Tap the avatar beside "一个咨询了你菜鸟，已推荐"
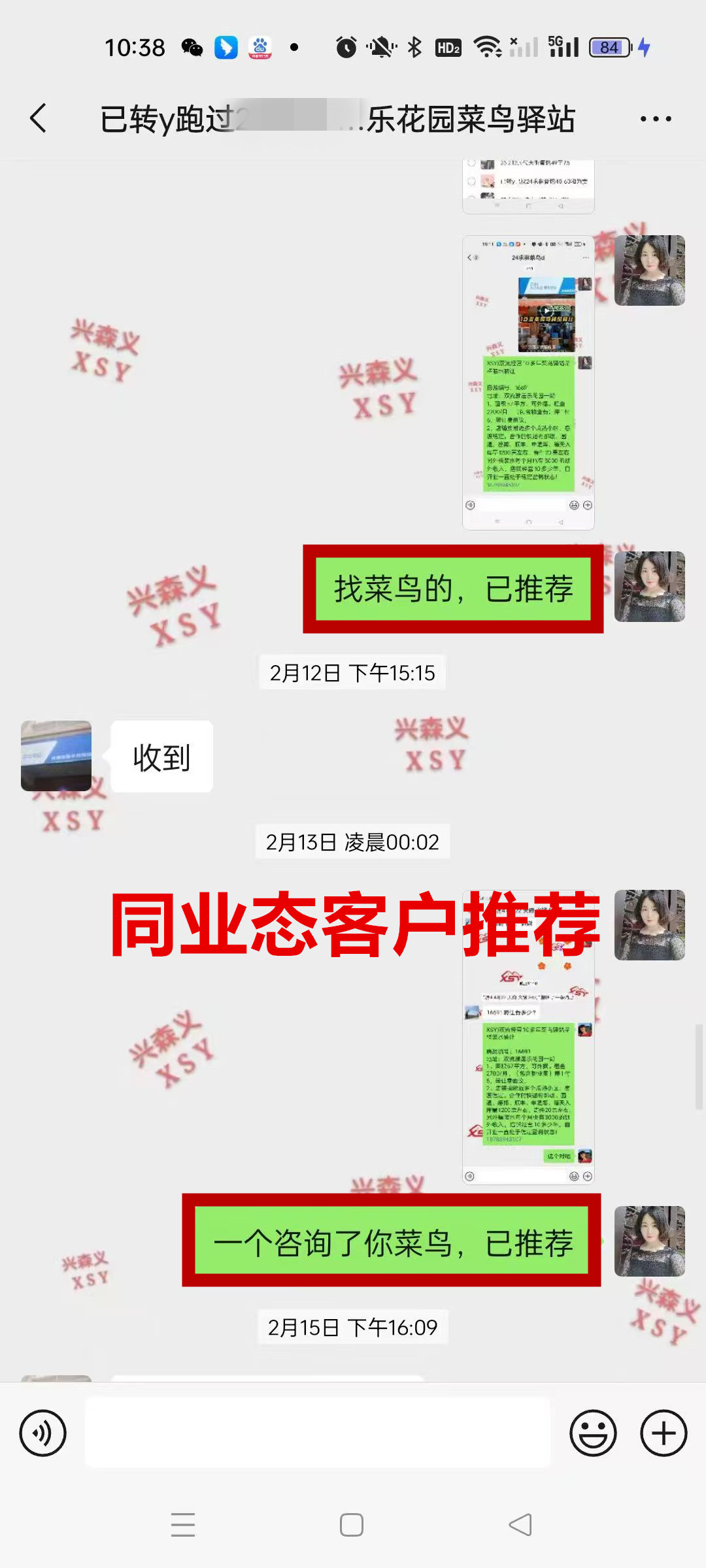Image resolution: width=706 pixels, height=1568 pixels. [x=649, y=1241]
